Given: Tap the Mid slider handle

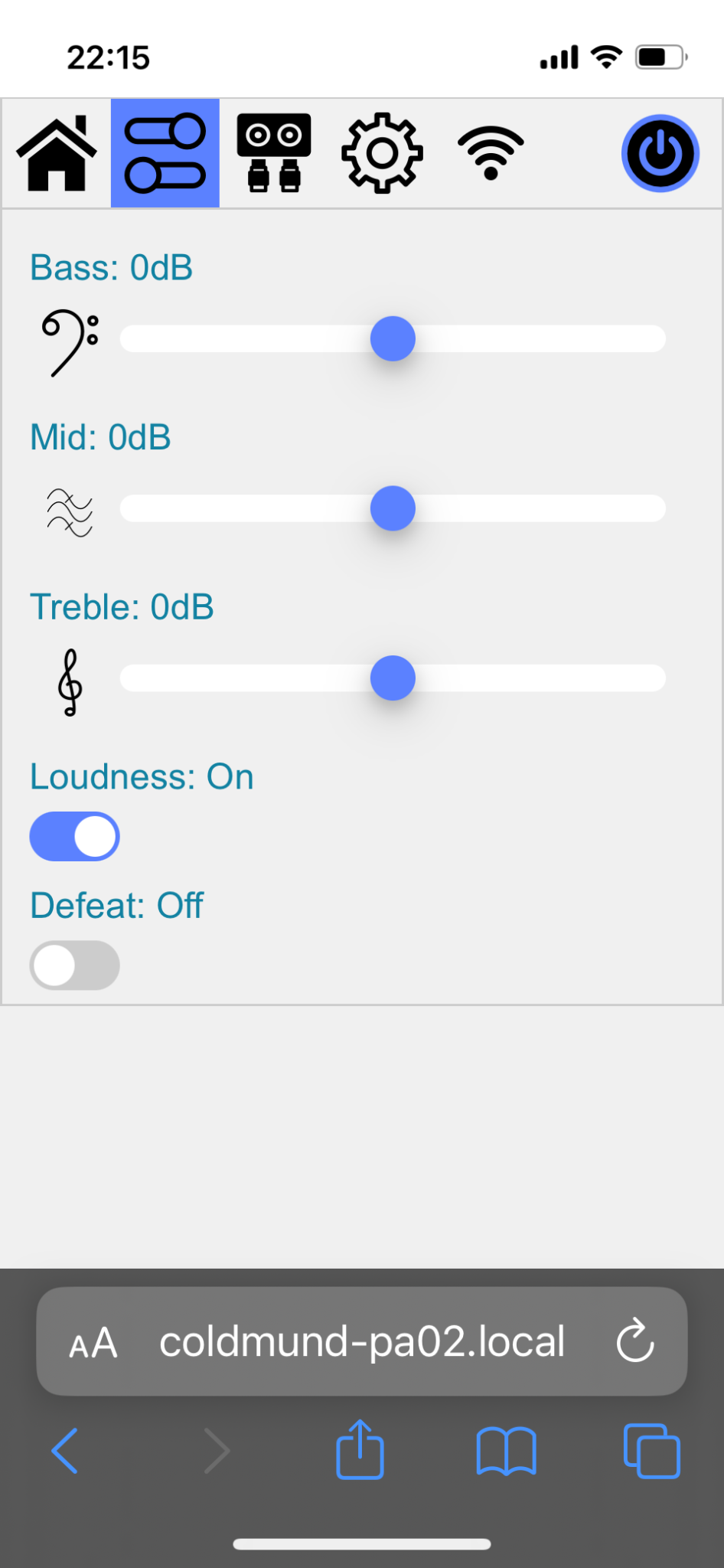Looking at the screenshot, I should coord(393,508).
